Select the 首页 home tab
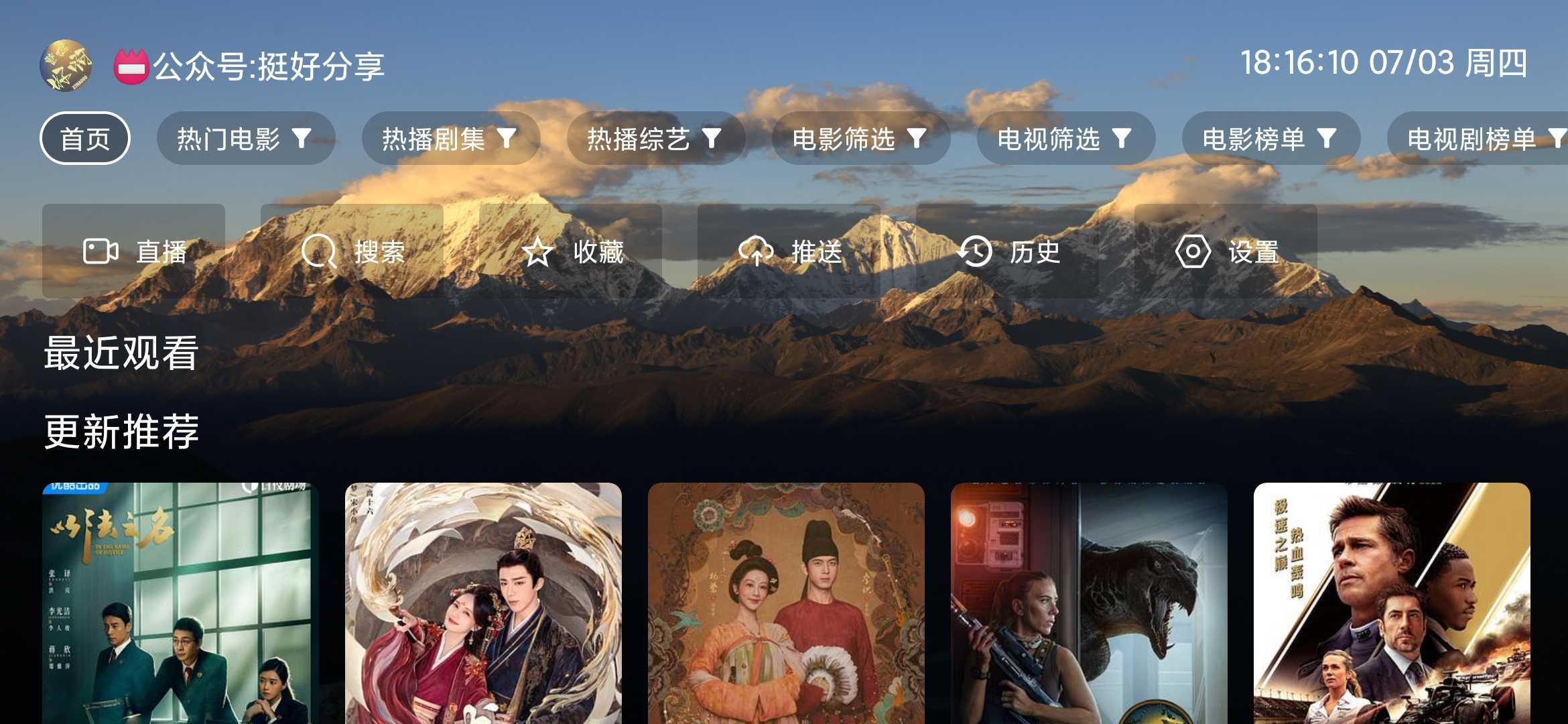The width and height of the screenshot is (1568, 724). click(85, 138)
